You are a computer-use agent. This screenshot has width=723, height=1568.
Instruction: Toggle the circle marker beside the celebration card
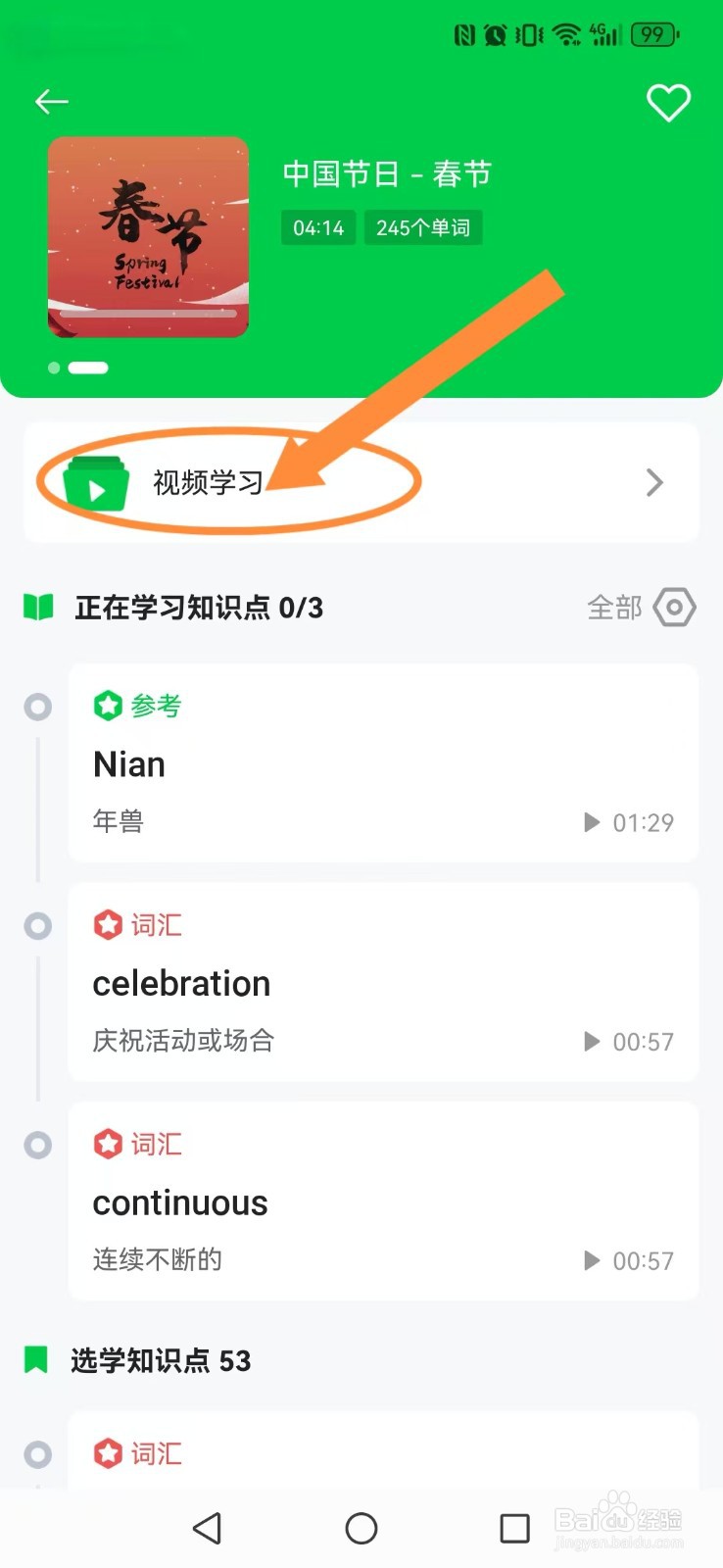tap(37, 926)
